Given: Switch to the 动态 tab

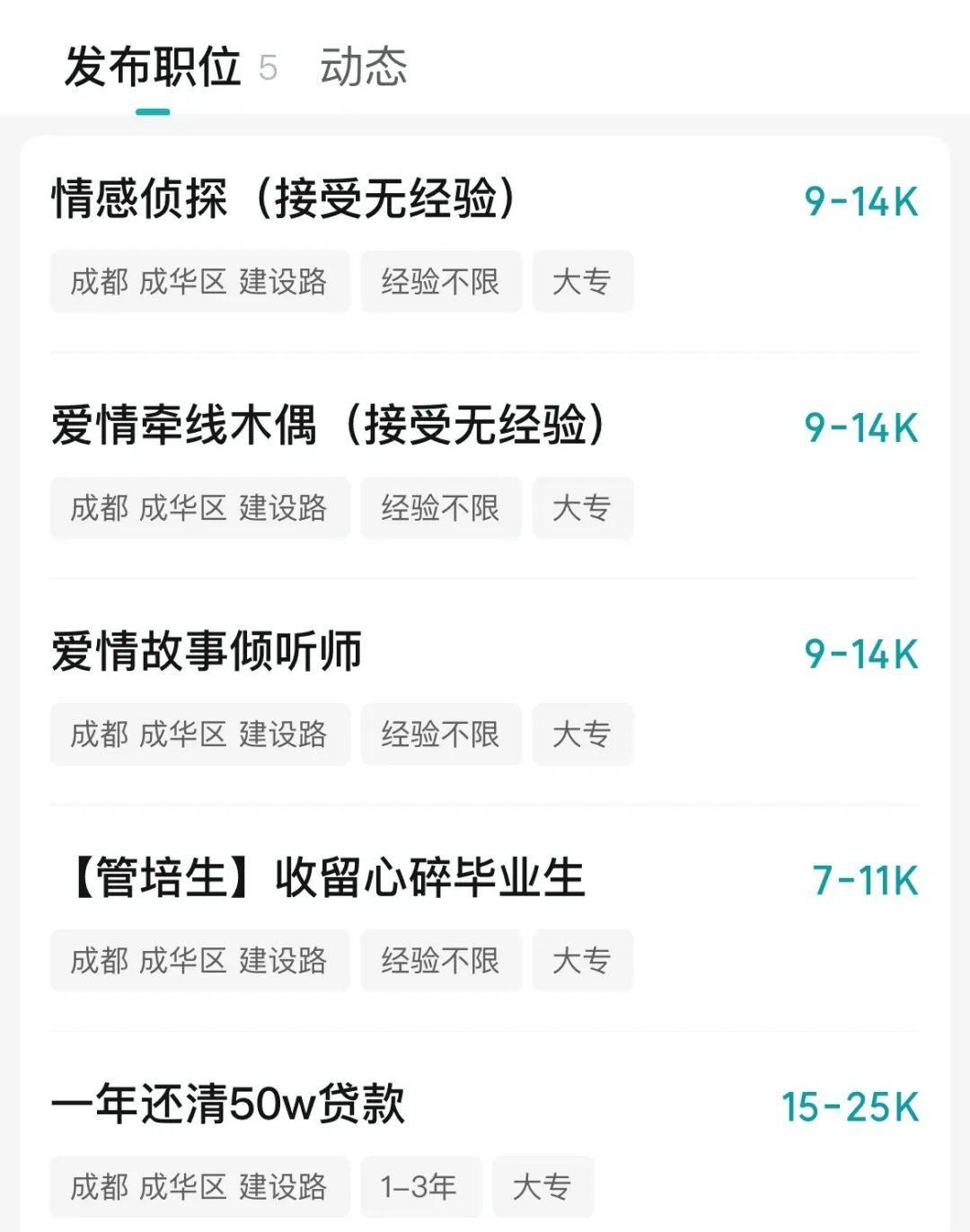Looking at the screenshot, I should point(363,68).
